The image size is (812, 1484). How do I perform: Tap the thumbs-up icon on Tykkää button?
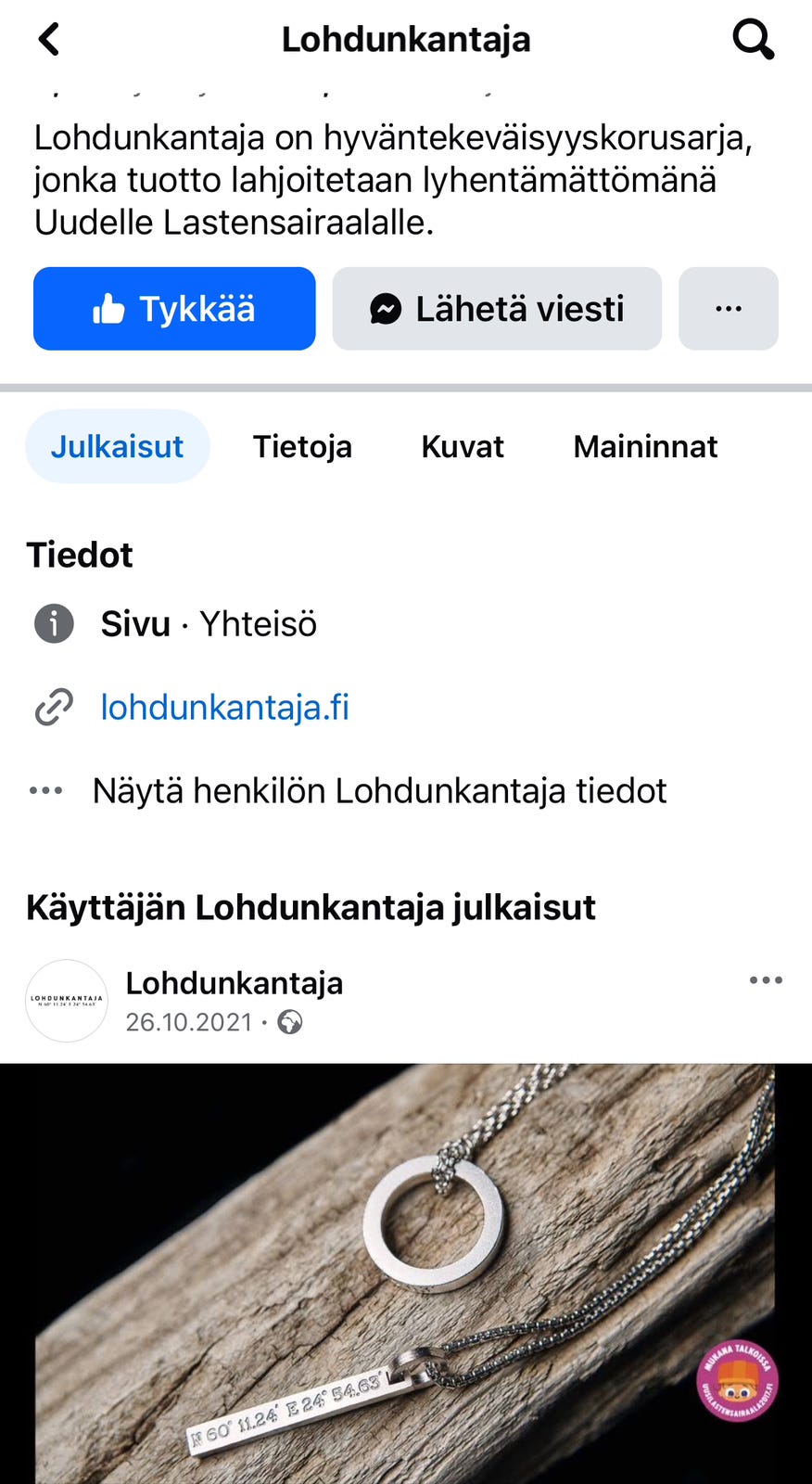(x=111, y=309)
